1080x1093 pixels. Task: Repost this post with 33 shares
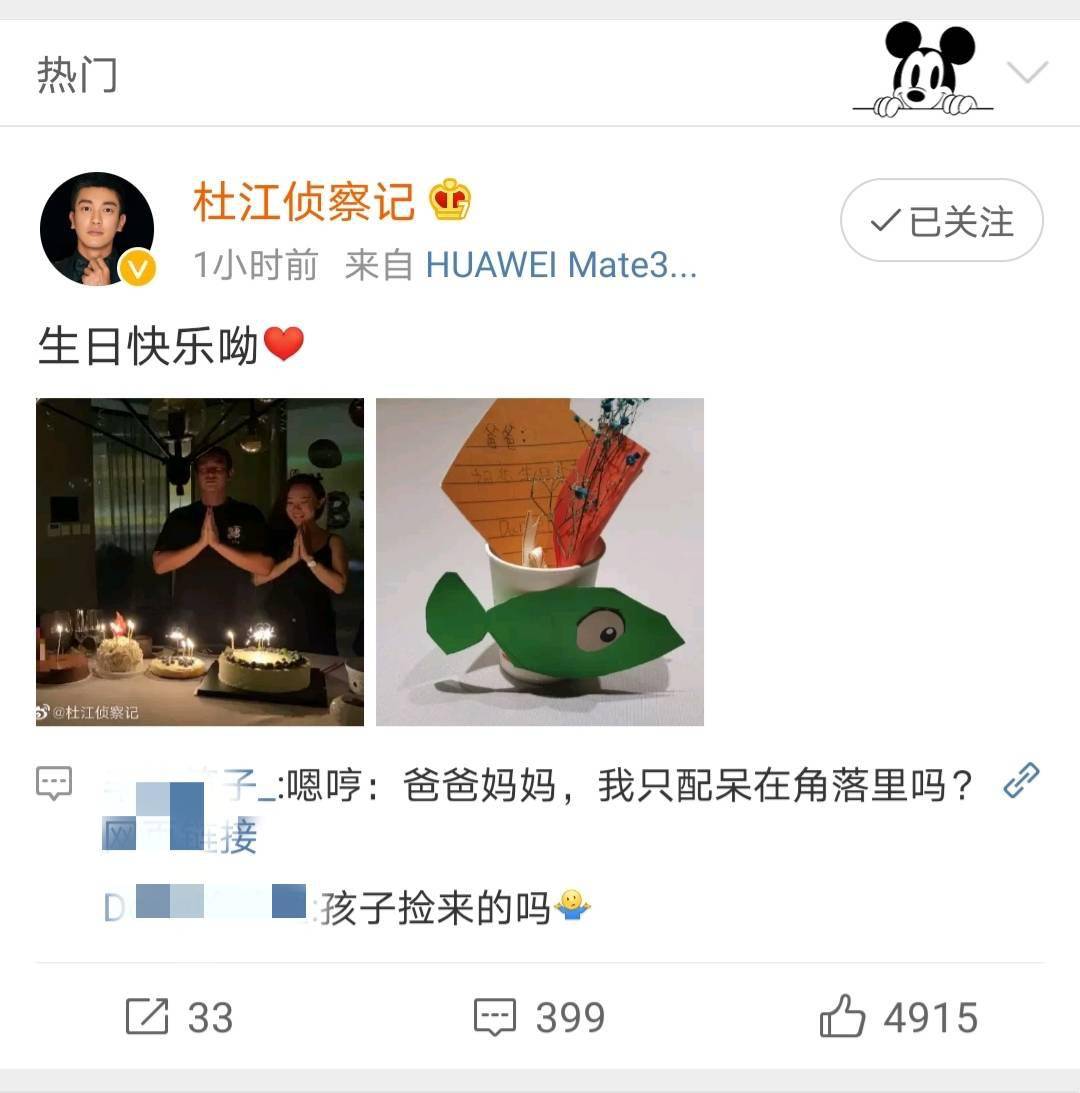tap(179, 1017)
